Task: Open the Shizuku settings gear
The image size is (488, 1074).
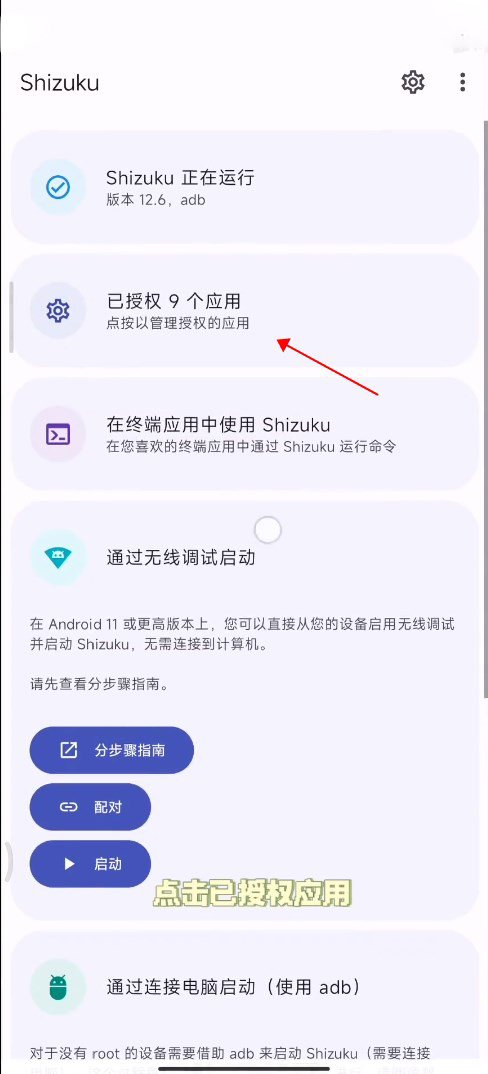Action: tap(413, 82)
